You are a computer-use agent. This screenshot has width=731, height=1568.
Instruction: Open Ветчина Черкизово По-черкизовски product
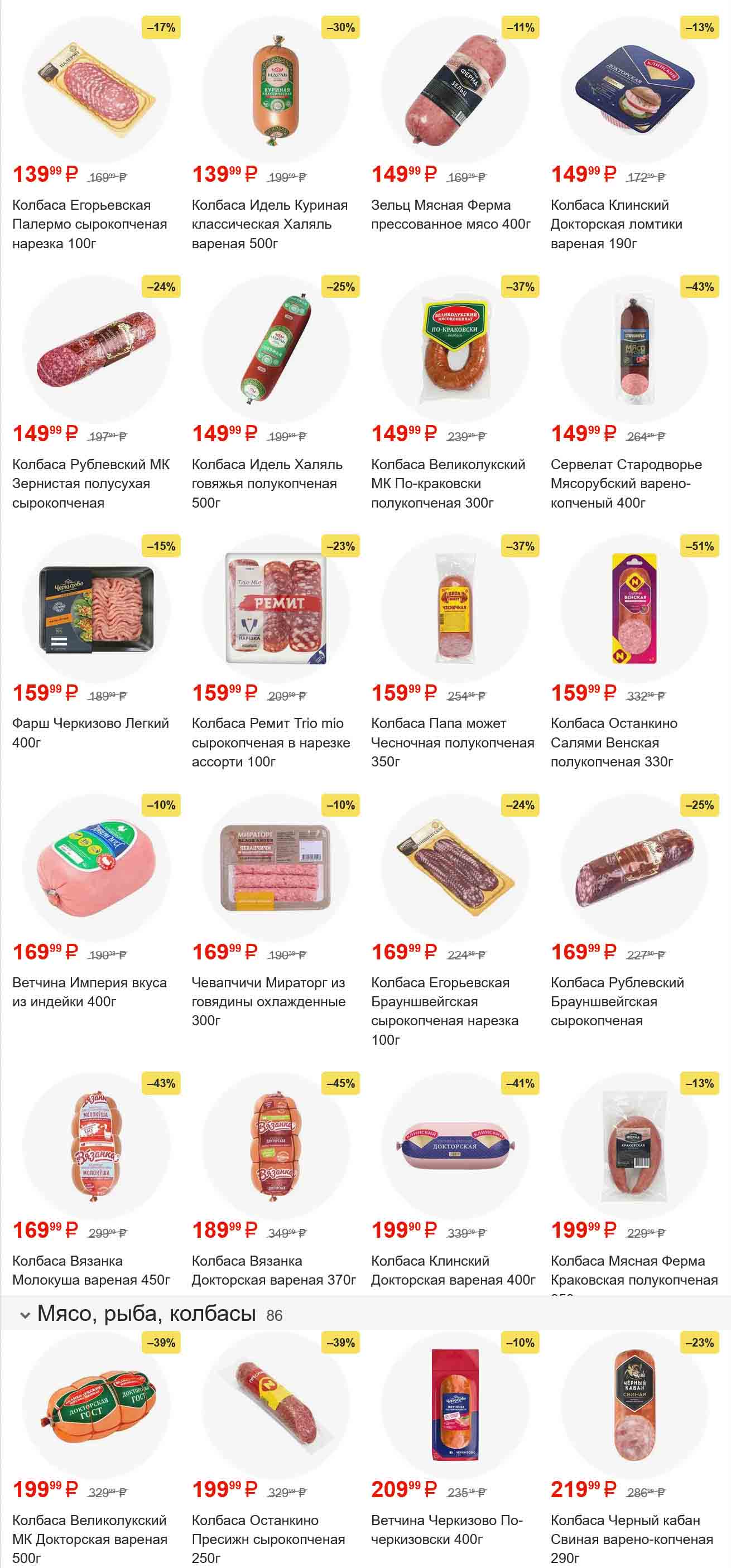455,1406
